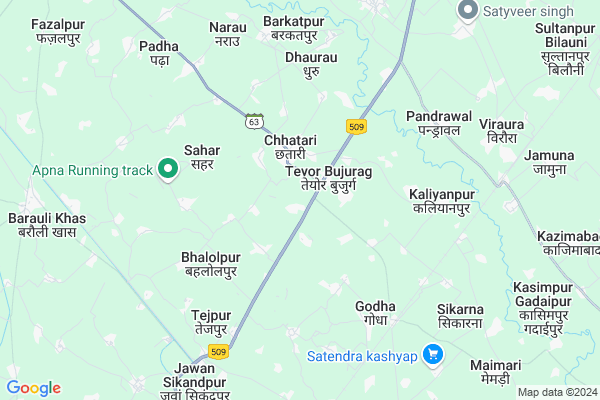Open the Apna Running track place marker
This screenshot has width=600, height=400.
[169, 171]
